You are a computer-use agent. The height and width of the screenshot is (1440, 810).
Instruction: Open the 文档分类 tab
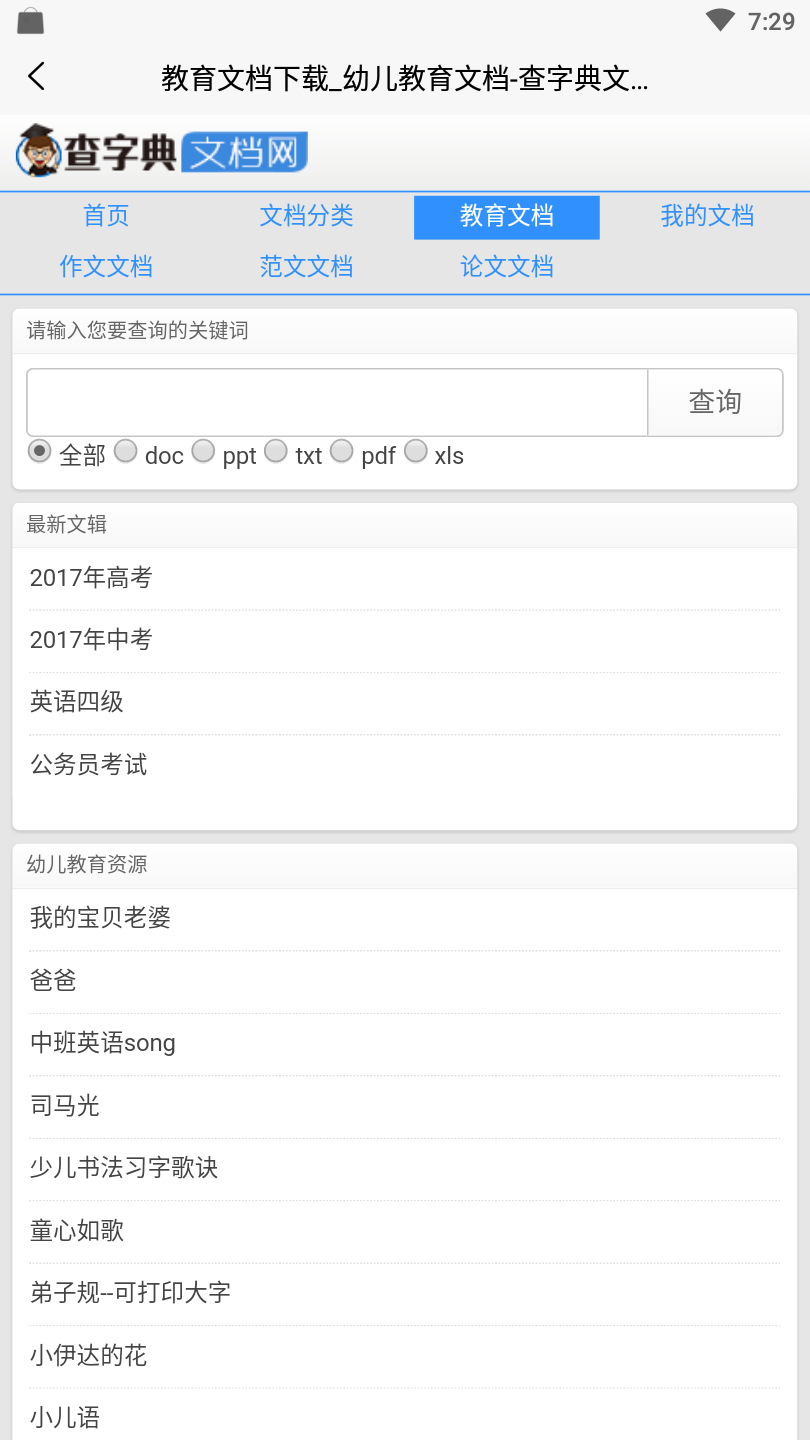click(306, 216)
